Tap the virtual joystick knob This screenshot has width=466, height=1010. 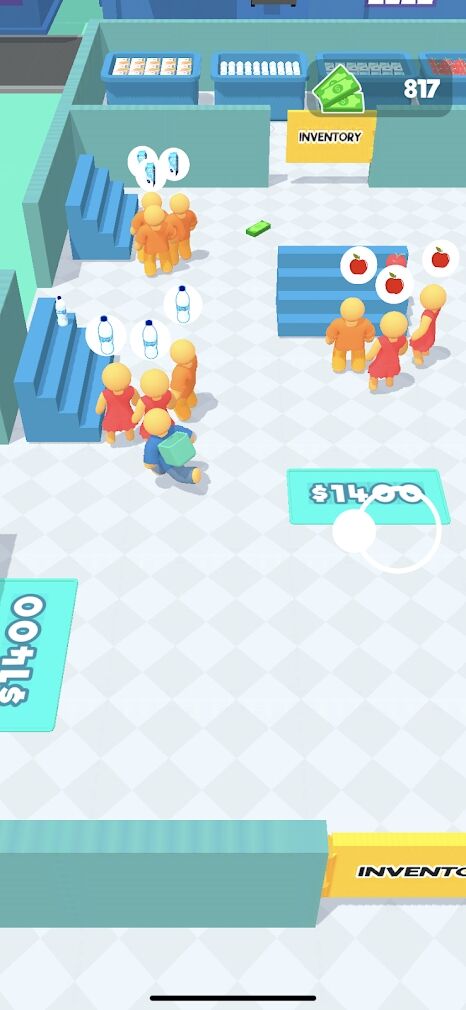tap(354, 532)
